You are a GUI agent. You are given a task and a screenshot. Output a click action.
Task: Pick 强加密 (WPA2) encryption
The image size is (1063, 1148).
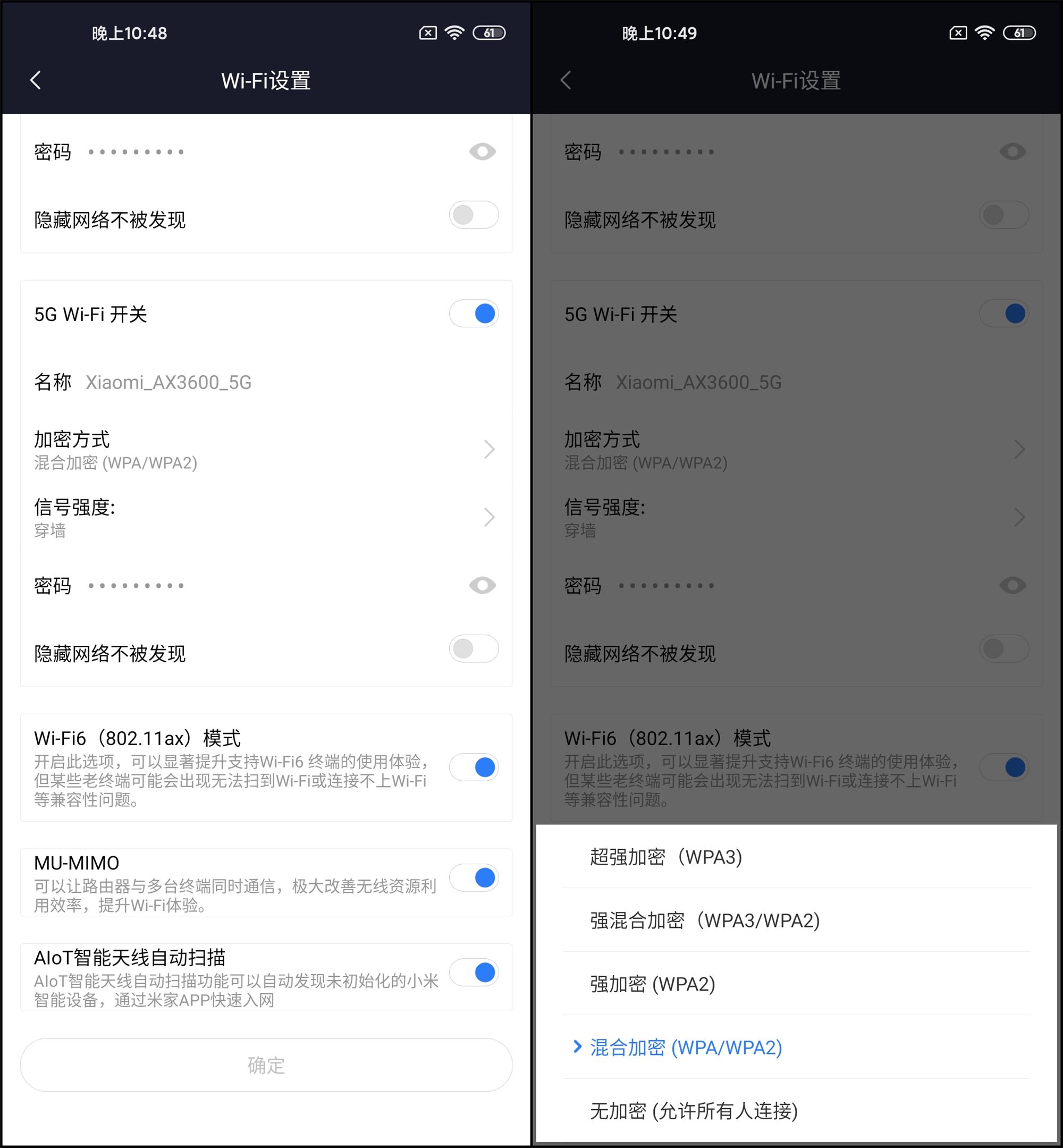pyautogui.click(x=652, y=984)
